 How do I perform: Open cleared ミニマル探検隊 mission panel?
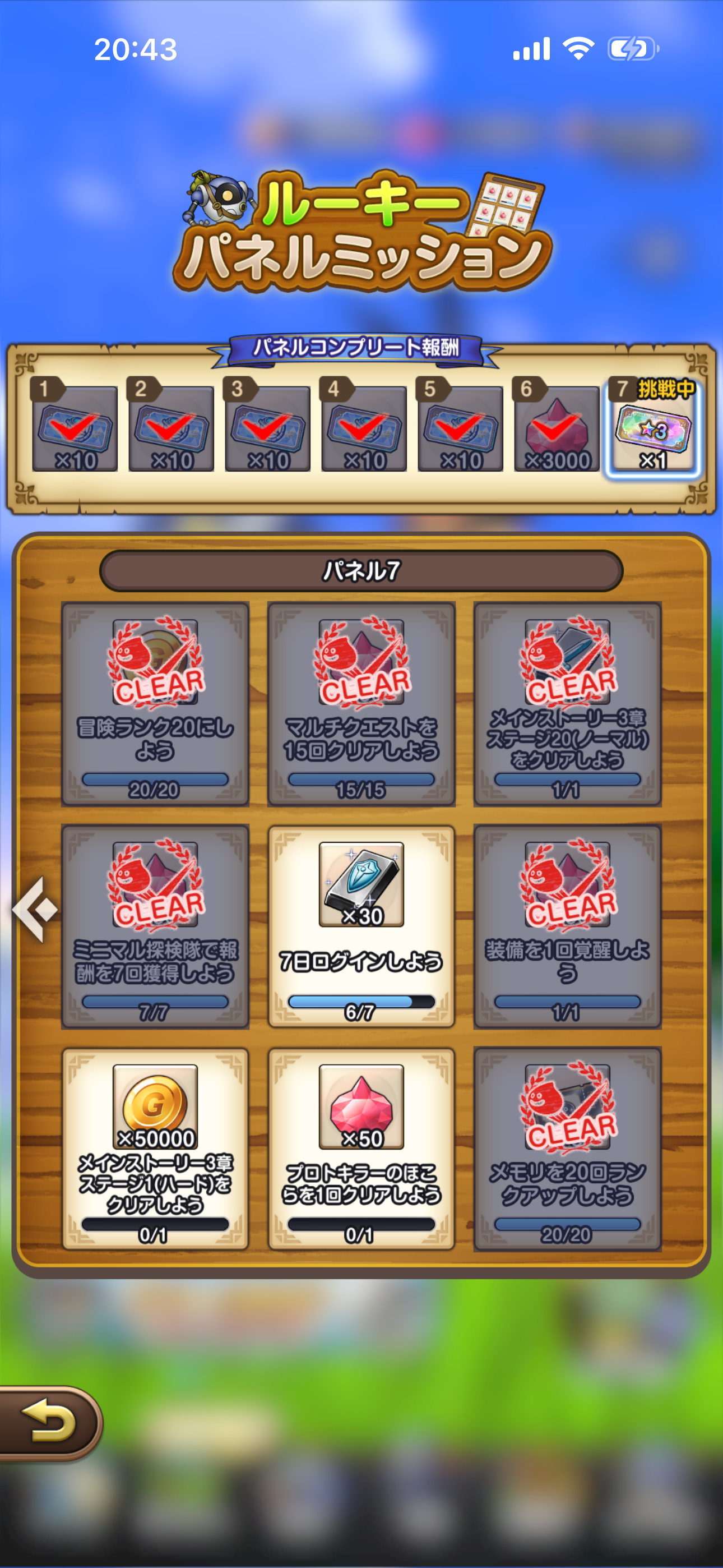pyautogui.click(x=155, y=926)
